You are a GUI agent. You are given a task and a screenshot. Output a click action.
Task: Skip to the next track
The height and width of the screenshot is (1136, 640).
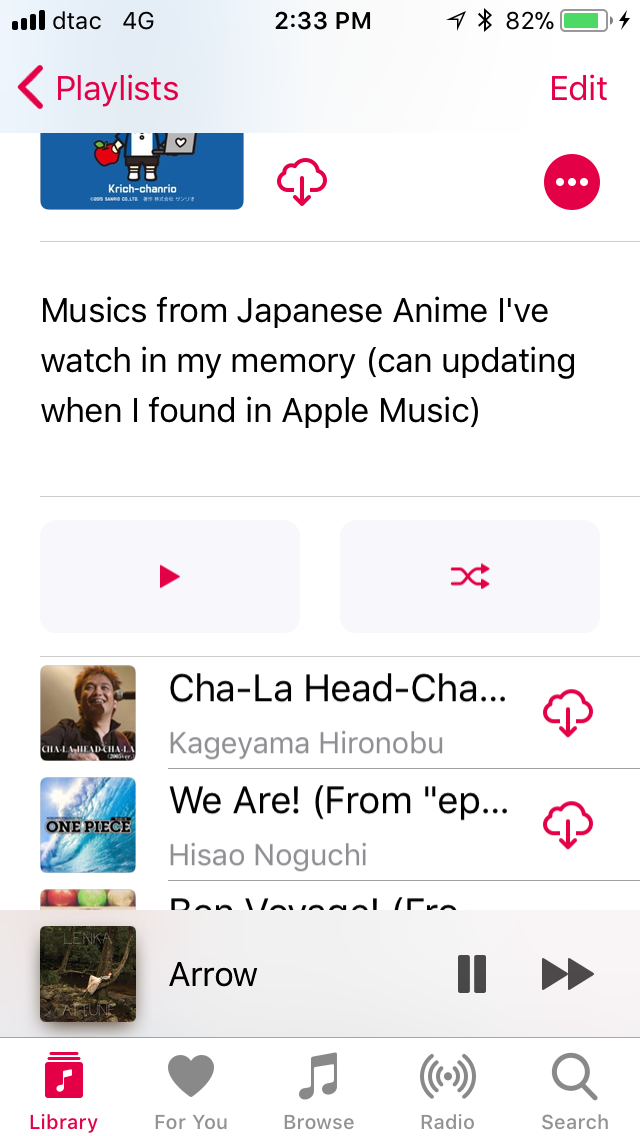pos(568,974)
